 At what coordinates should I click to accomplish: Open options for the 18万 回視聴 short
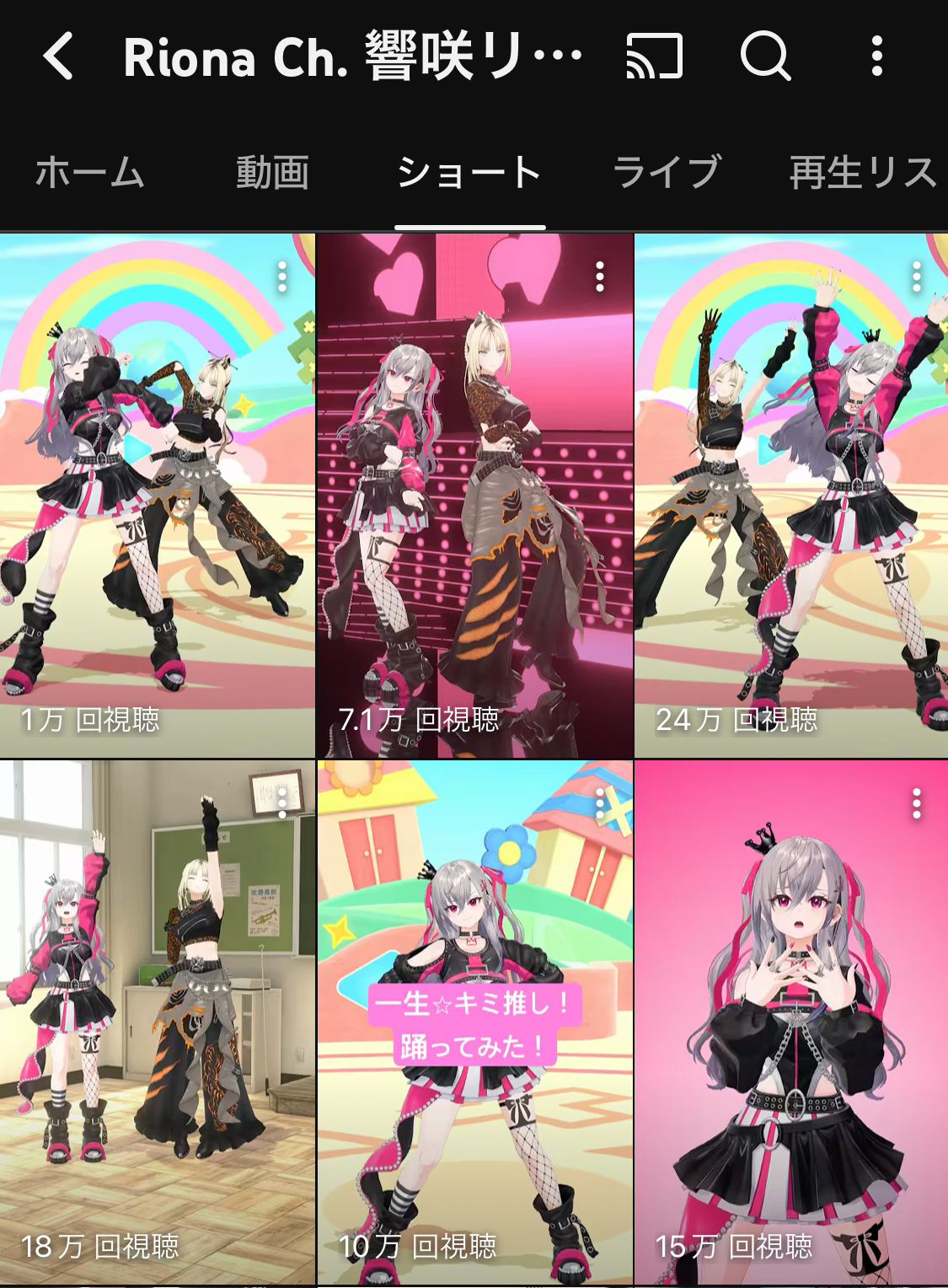pos(282,804)
